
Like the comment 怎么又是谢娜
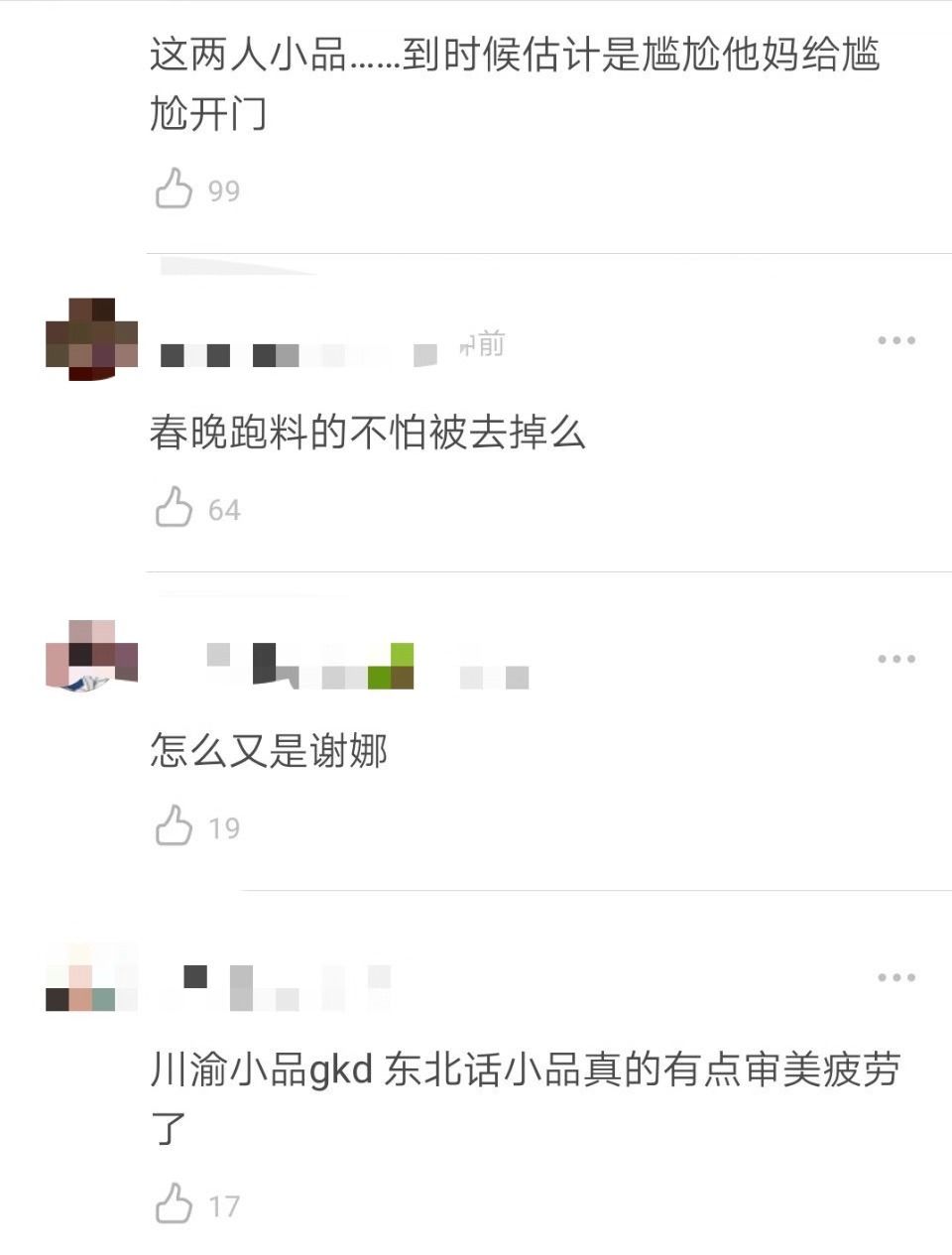pyautogui.click(x=175, y=825)
